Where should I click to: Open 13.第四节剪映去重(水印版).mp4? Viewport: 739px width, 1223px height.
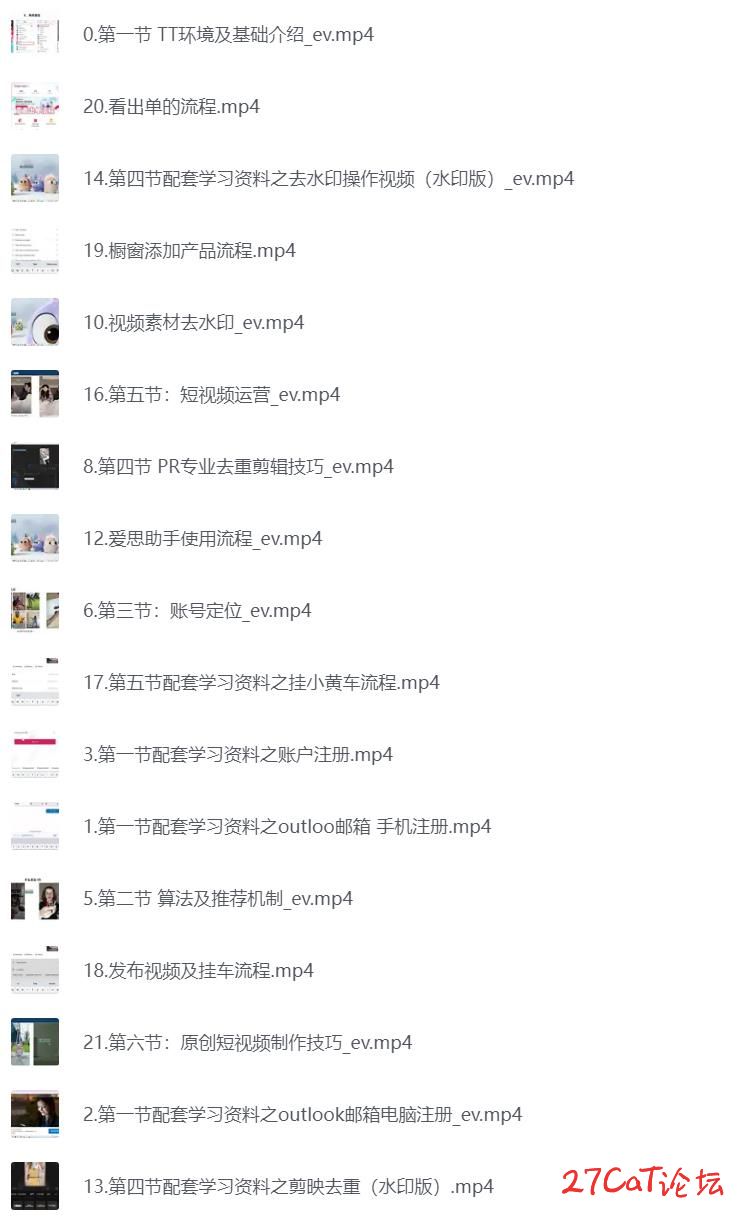click(x=288, y=1187)
